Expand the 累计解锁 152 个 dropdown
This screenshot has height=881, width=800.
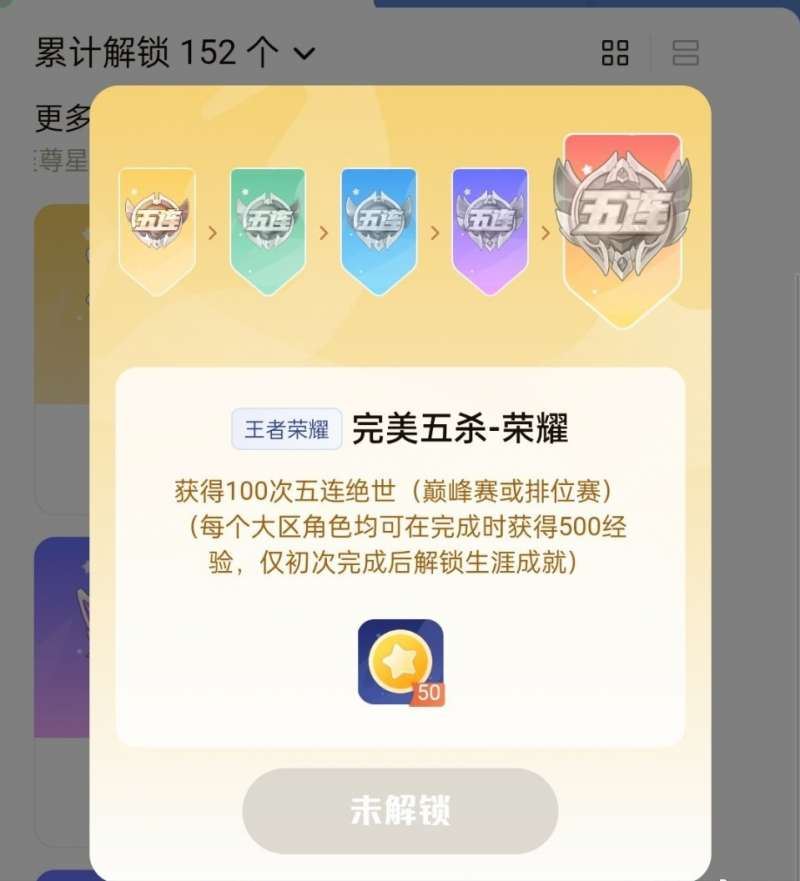[x=305, y=53]
